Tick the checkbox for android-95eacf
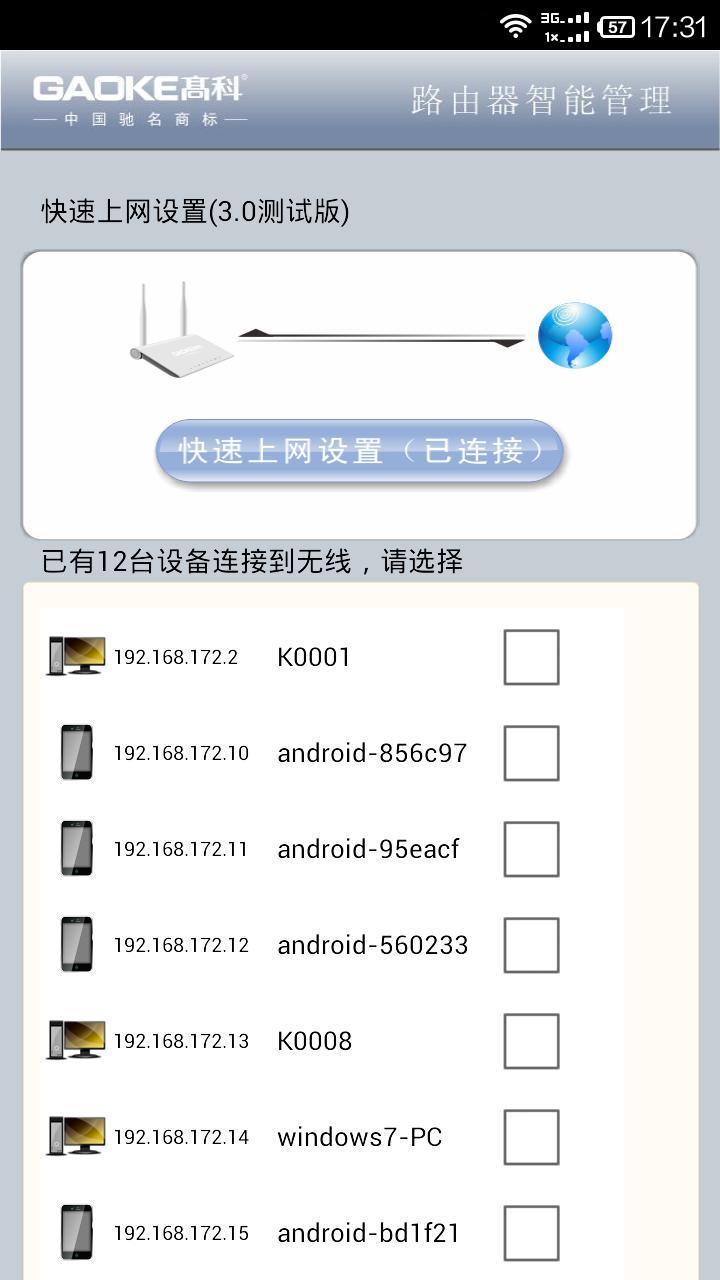 click(x=531, y=849)
